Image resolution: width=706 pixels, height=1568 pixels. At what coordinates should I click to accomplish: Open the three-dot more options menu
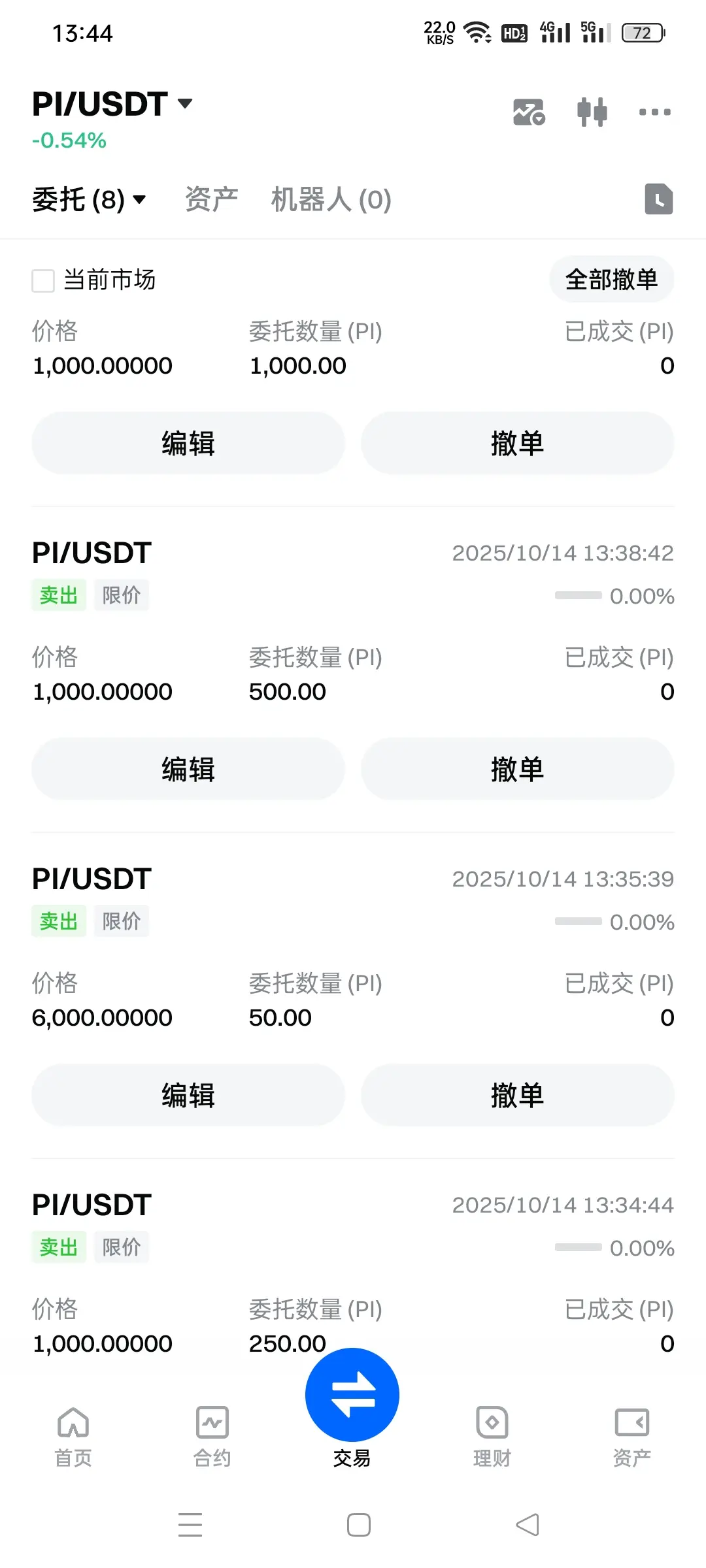pyautogui.click(x=654, y=112)
